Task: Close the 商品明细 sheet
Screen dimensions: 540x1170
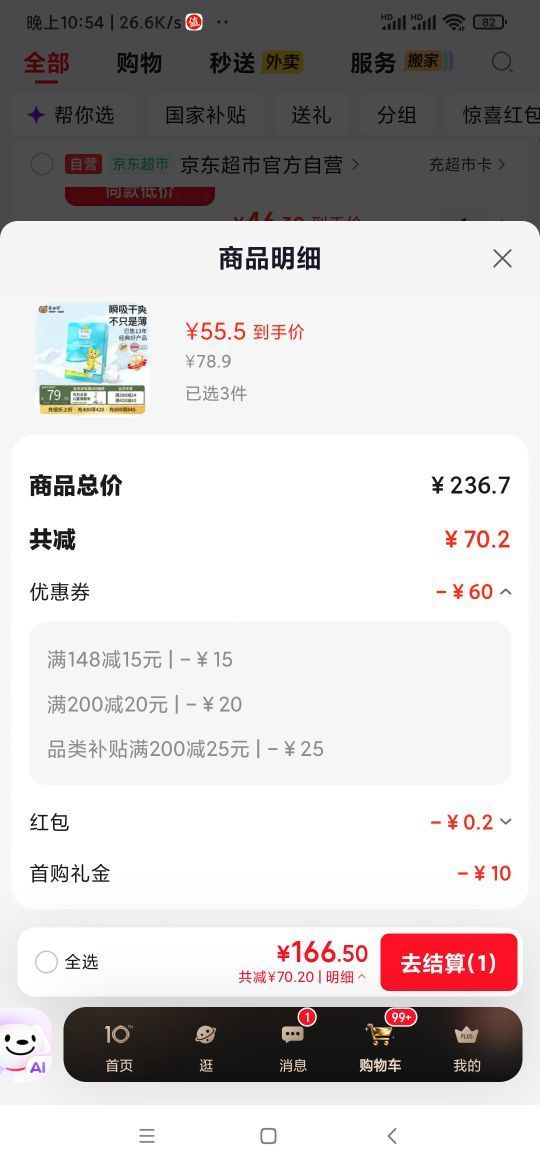Action: pos(502,258)
